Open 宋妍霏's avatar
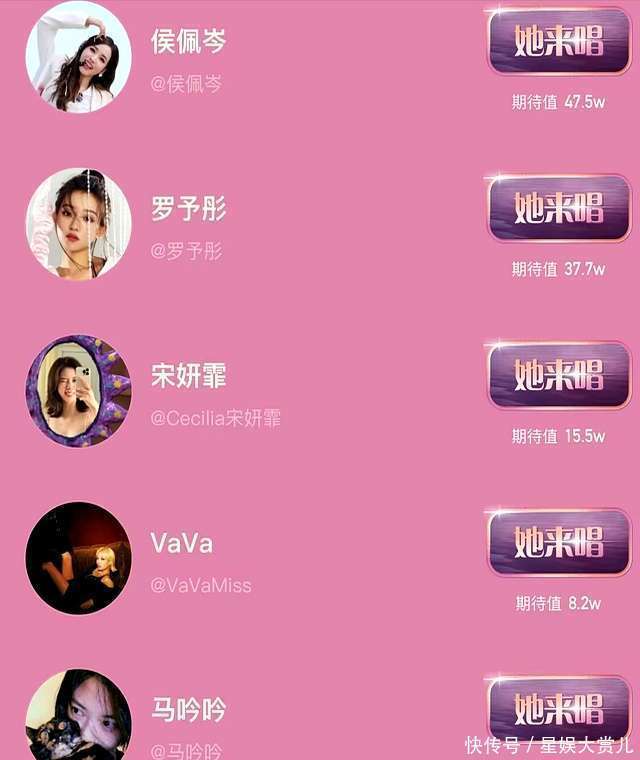The width and height of the screenshot is (640, 760). pos(78,391)
